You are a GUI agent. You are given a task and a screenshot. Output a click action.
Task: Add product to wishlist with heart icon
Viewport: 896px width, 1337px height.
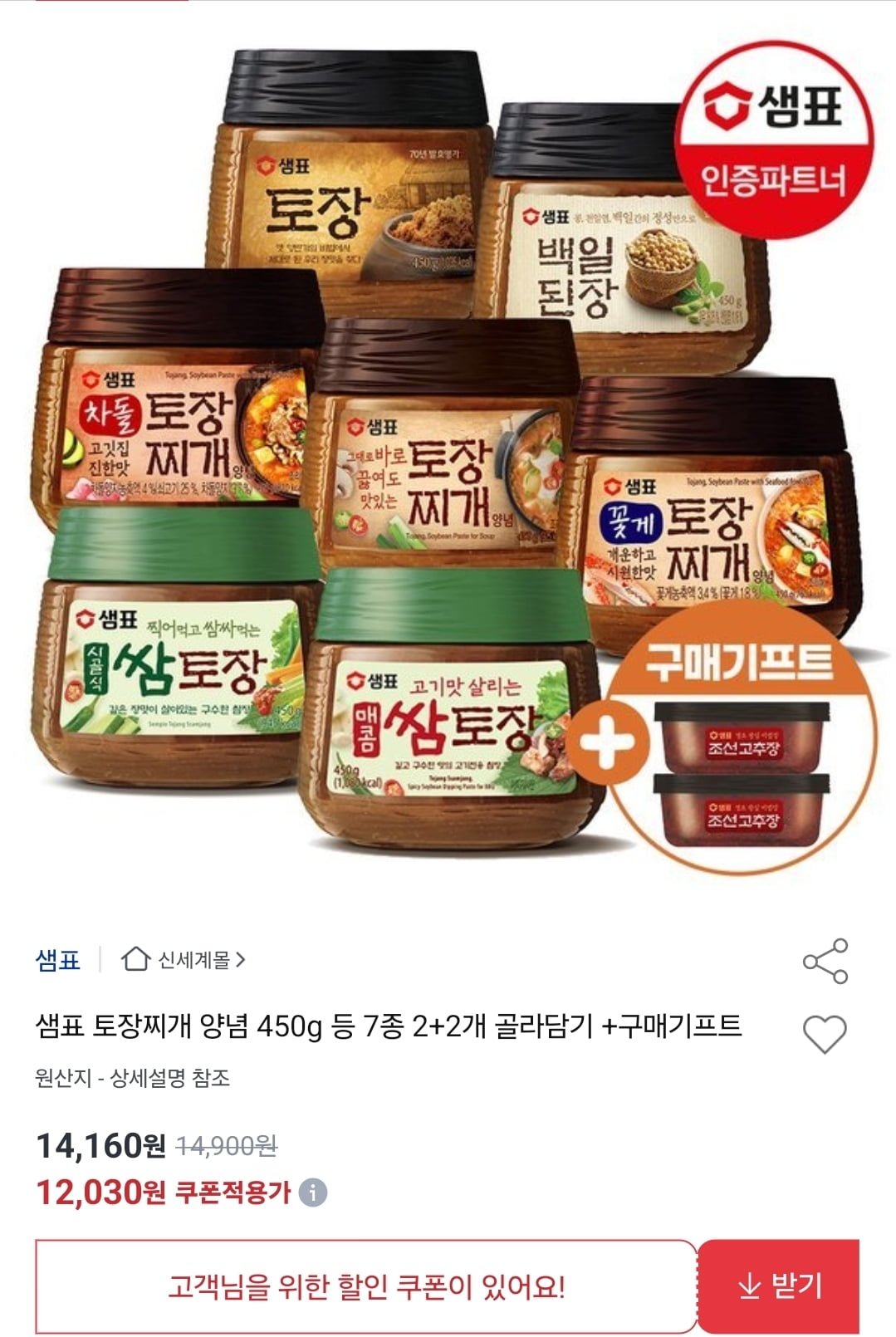pyautogui.click(x=825, y=1034)
